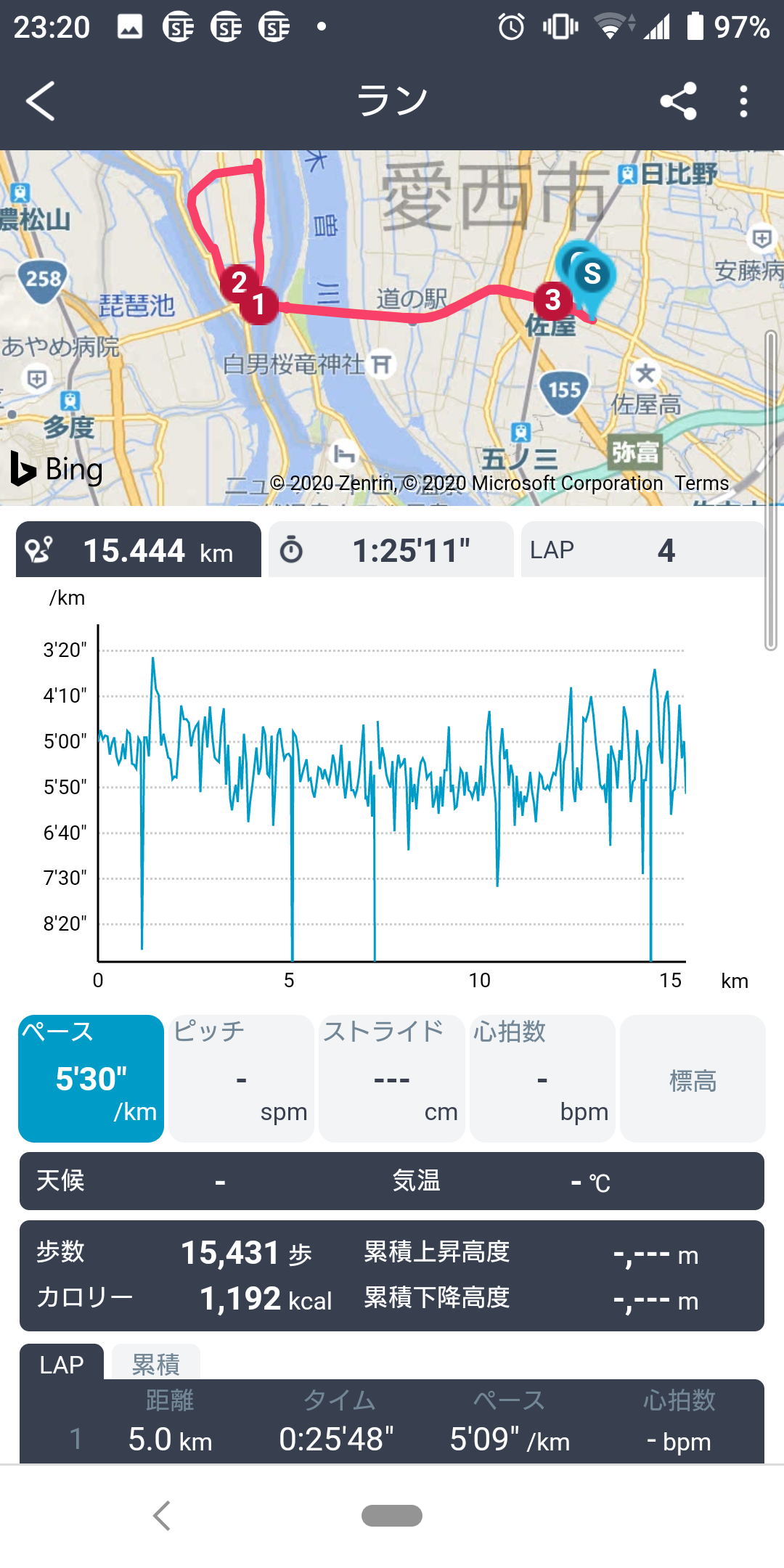Viewport: 784px width, 1568px height.
Task: Go back using the app bar arrow
Action: pyautogui.click(x=41, y=101)
